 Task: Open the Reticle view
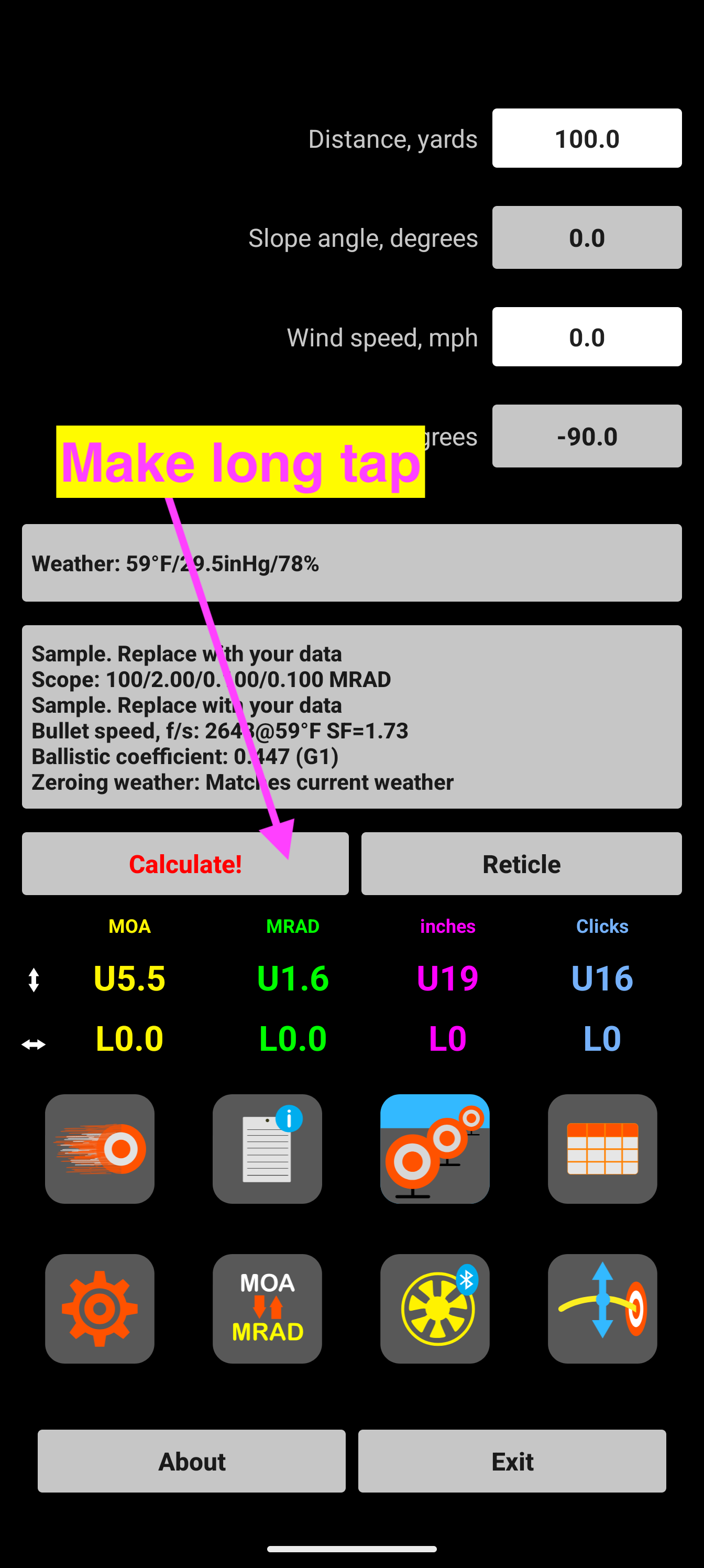522,864
